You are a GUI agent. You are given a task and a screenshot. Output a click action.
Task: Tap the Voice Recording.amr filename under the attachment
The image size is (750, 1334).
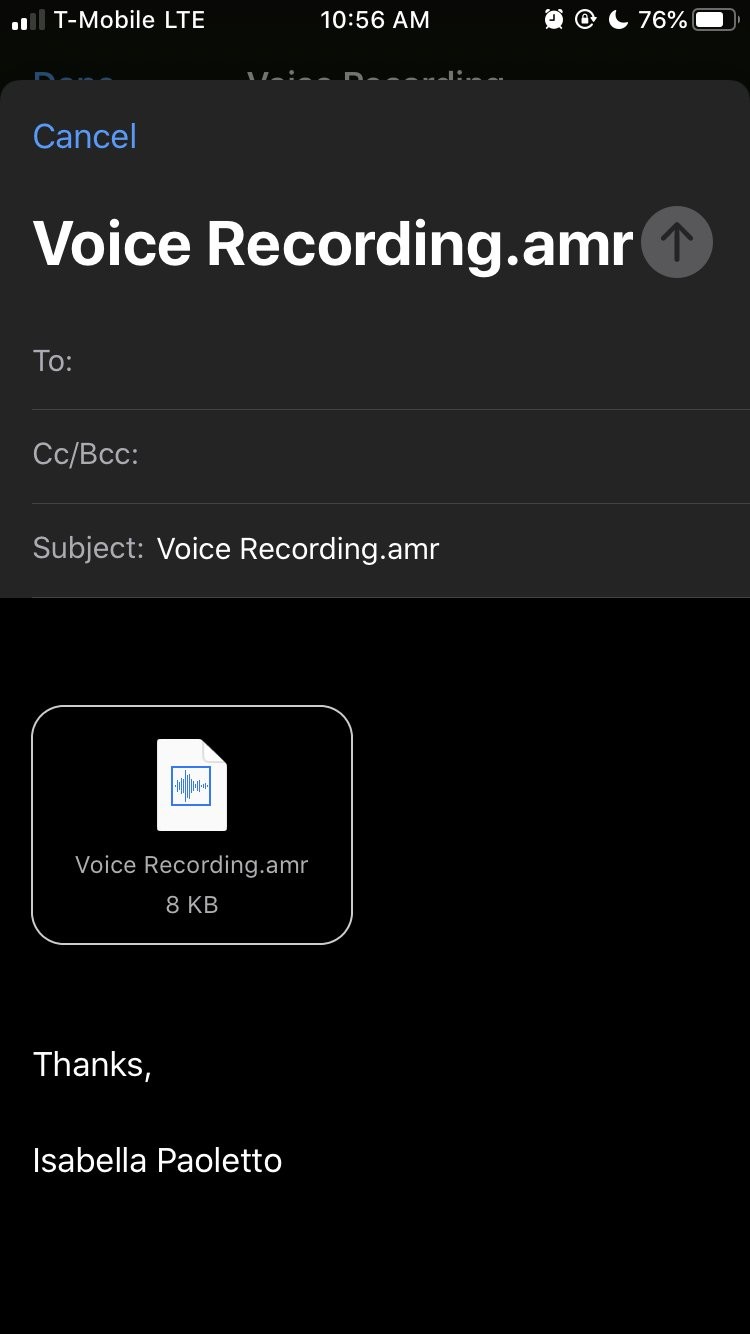pyautogui.click(x=191, y=864)
